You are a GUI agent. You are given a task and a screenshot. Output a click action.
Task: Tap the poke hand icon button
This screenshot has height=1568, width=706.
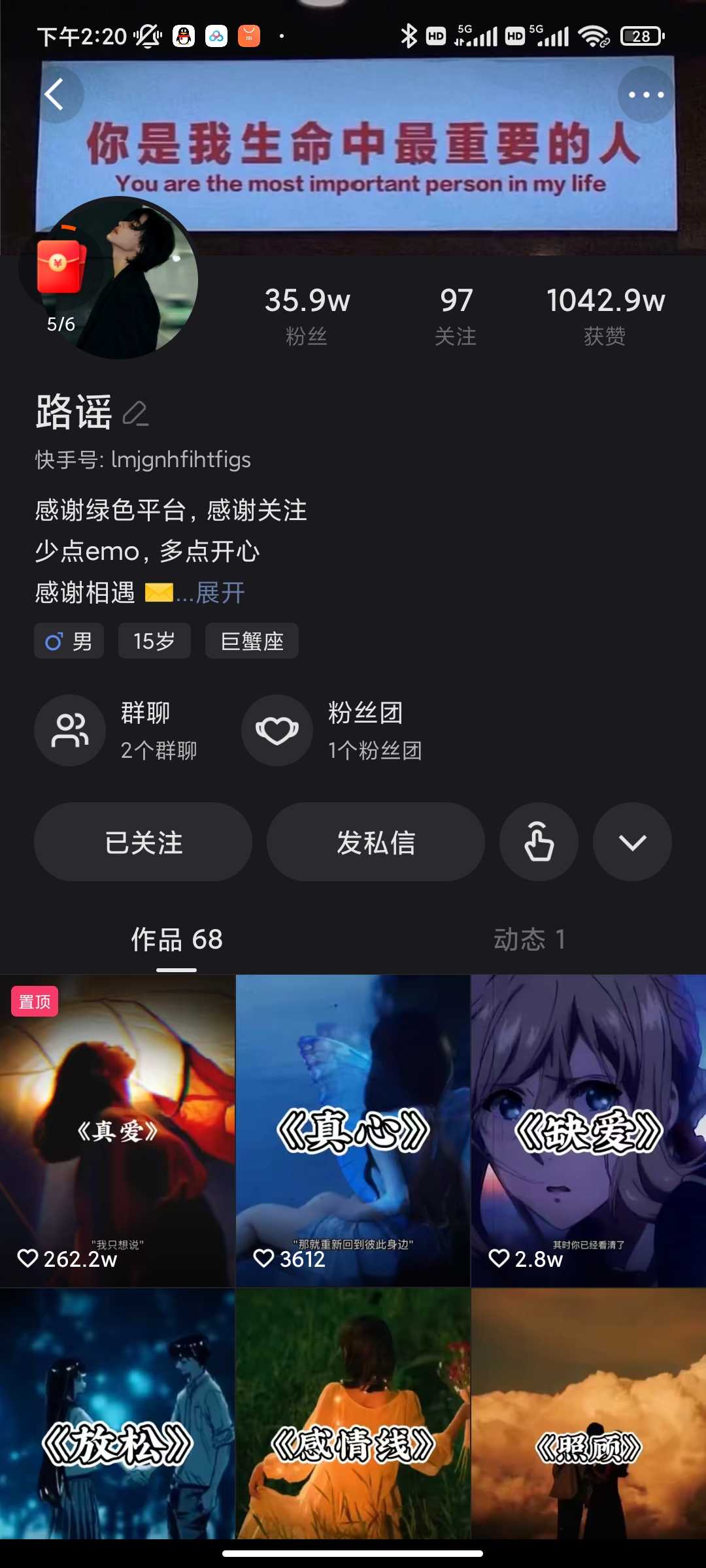point(539,842)
